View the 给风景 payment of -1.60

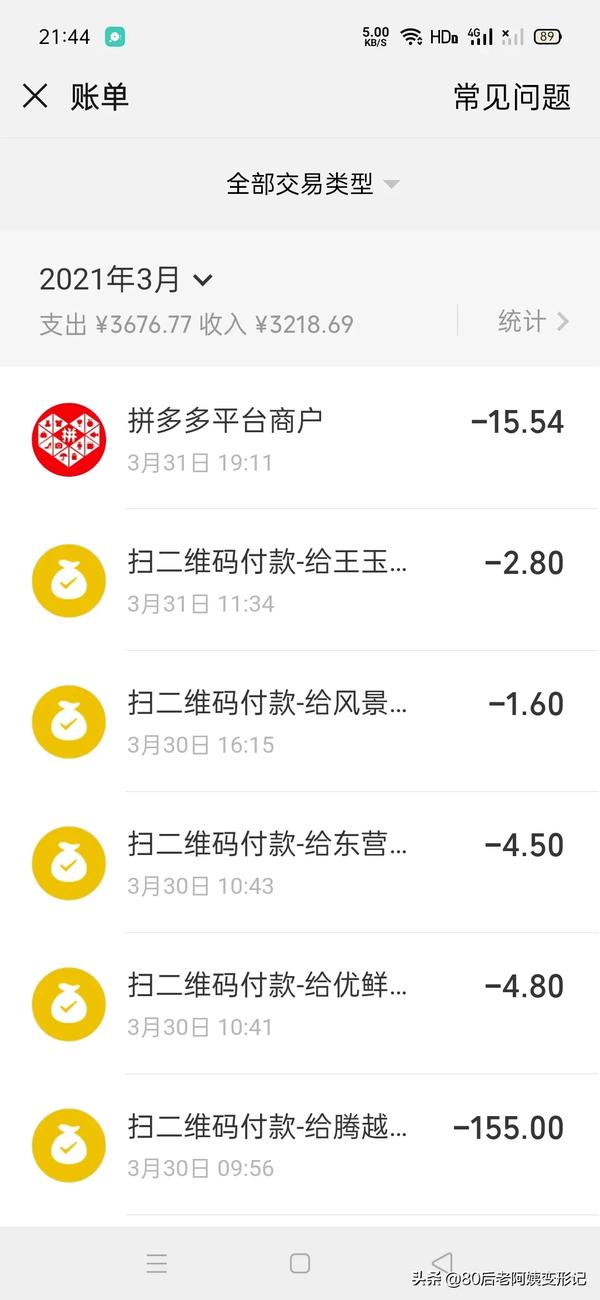[300, 721]
